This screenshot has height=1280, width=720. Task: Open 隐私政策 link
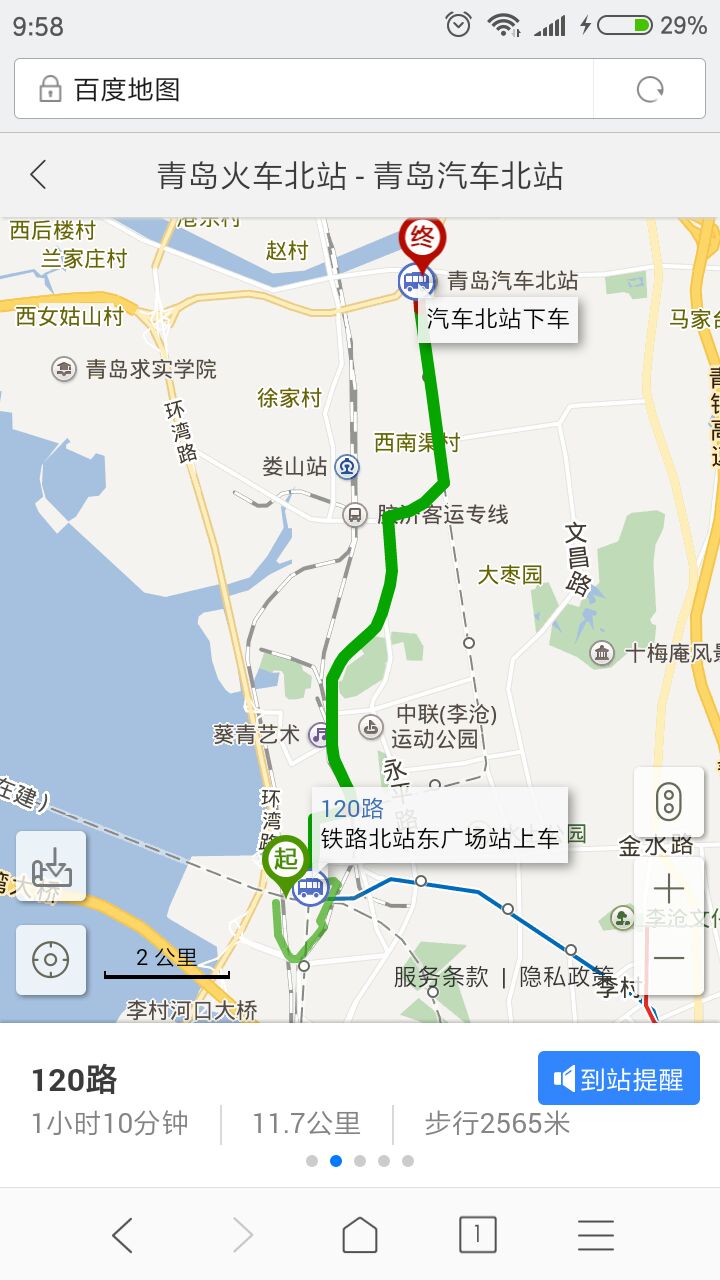click(x=567, y=977)
